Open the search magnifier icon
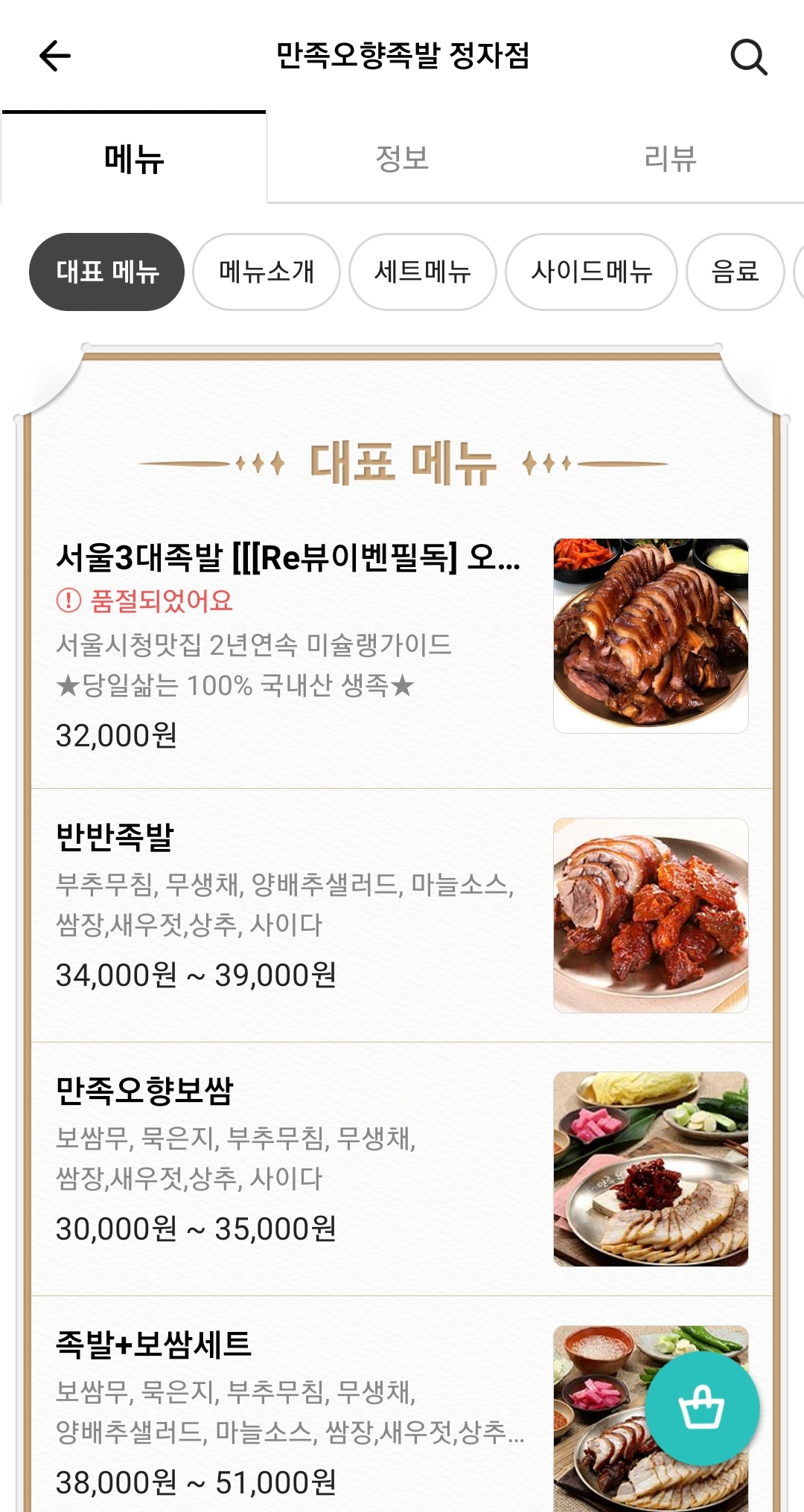Viewport: 804px width, 1512px height. [x=748, y=57]
